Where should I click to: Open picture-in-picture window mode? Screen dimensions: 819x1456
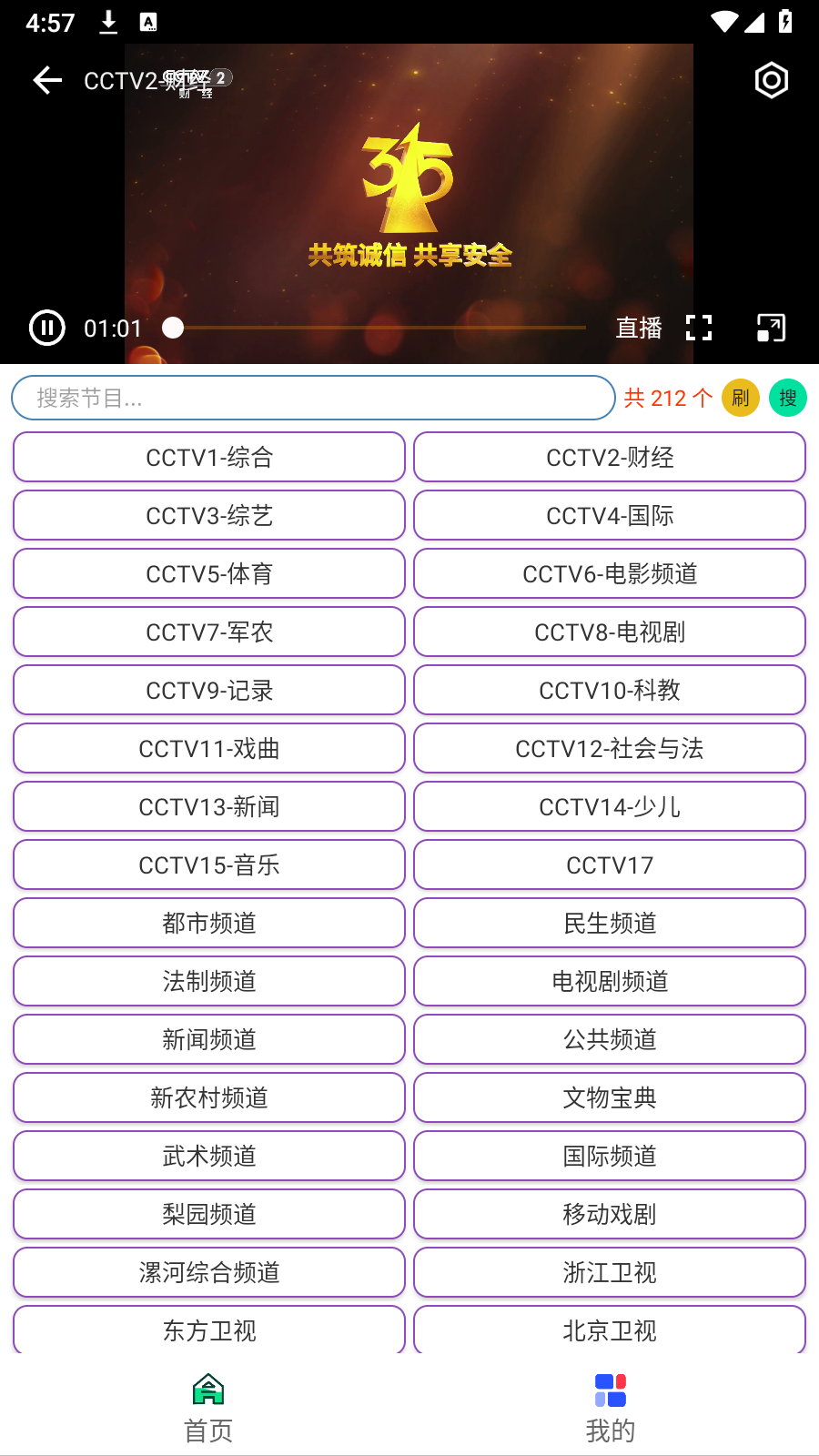(x=771, y=328)
